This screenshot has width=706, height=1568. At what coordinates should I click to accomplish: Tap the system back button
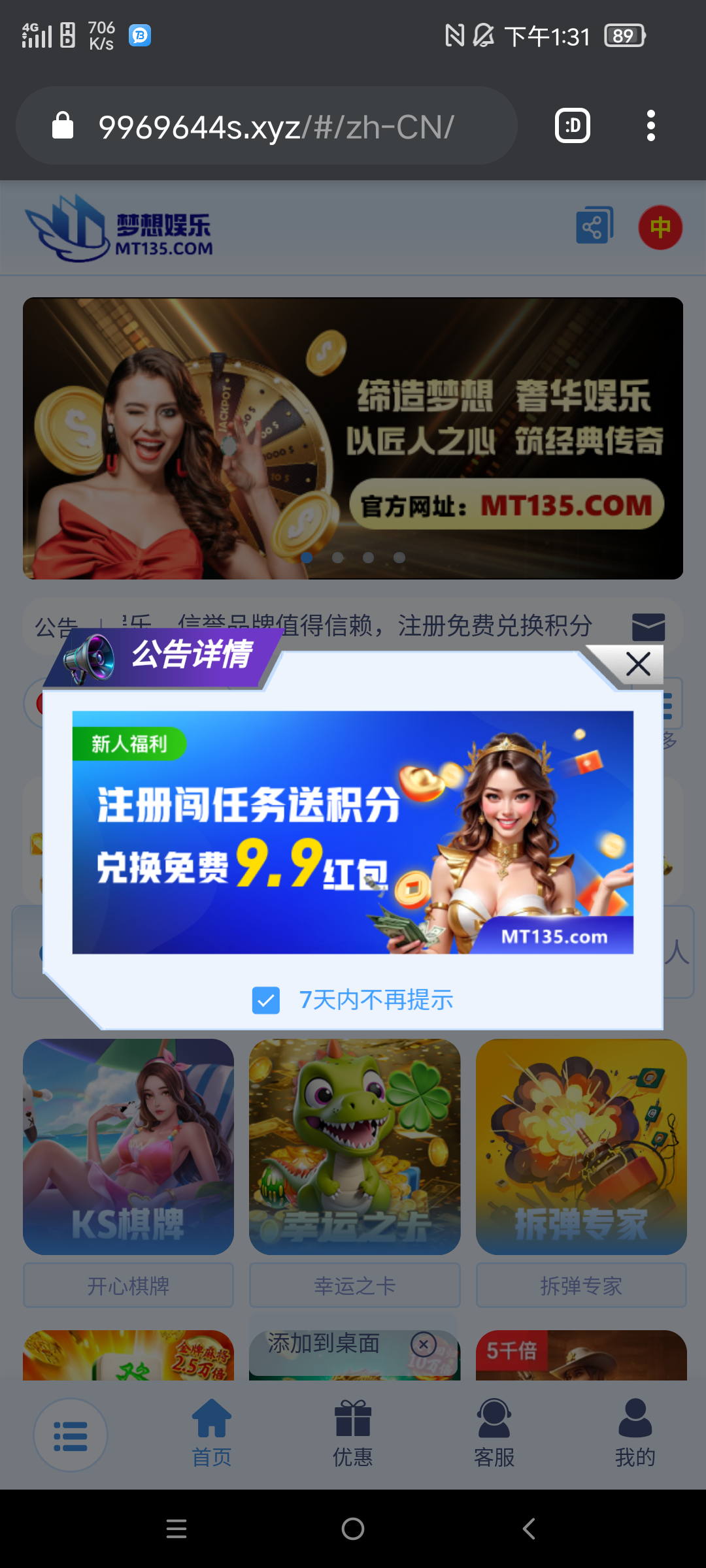tap(529, 1529)
